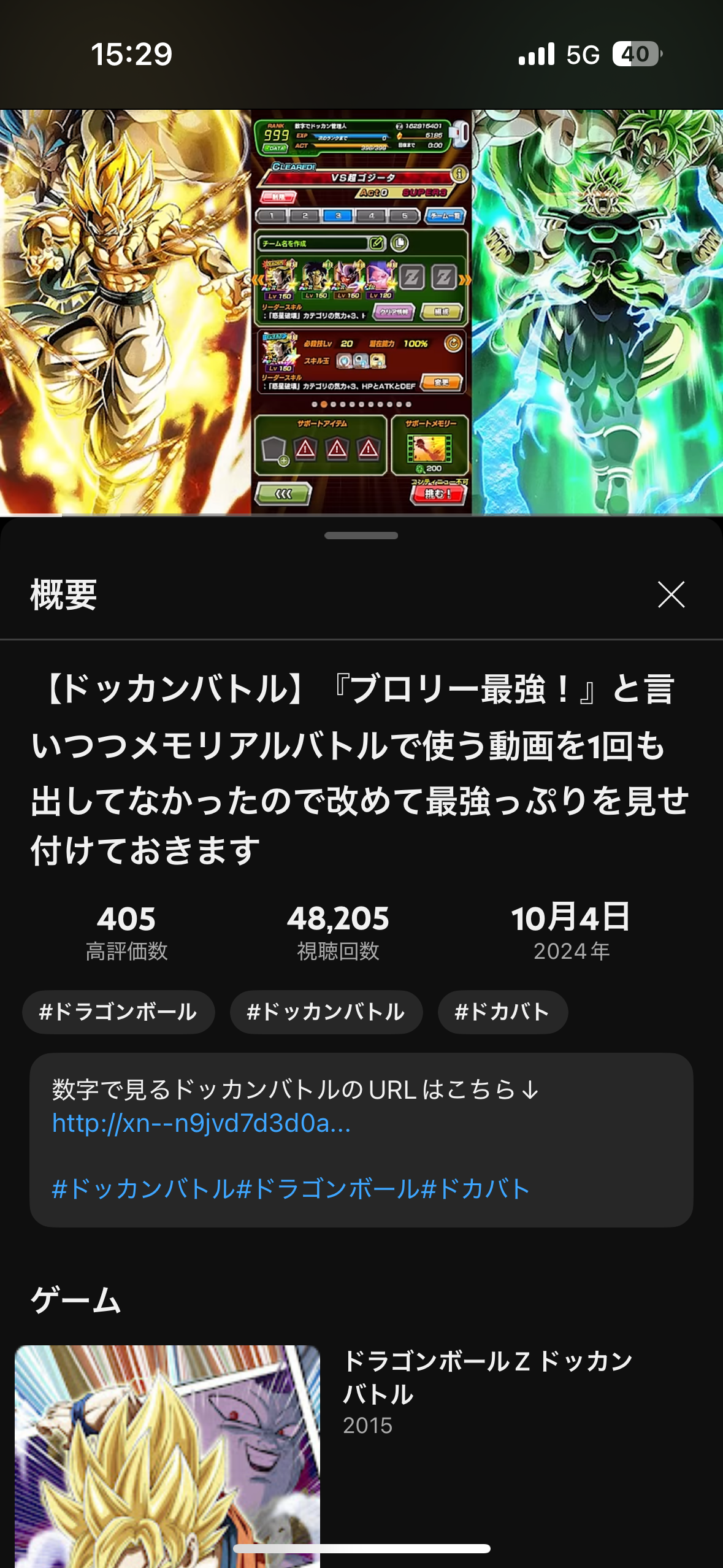Tap the #ドラゴンボール hashtag chip

coord(118,1012)
